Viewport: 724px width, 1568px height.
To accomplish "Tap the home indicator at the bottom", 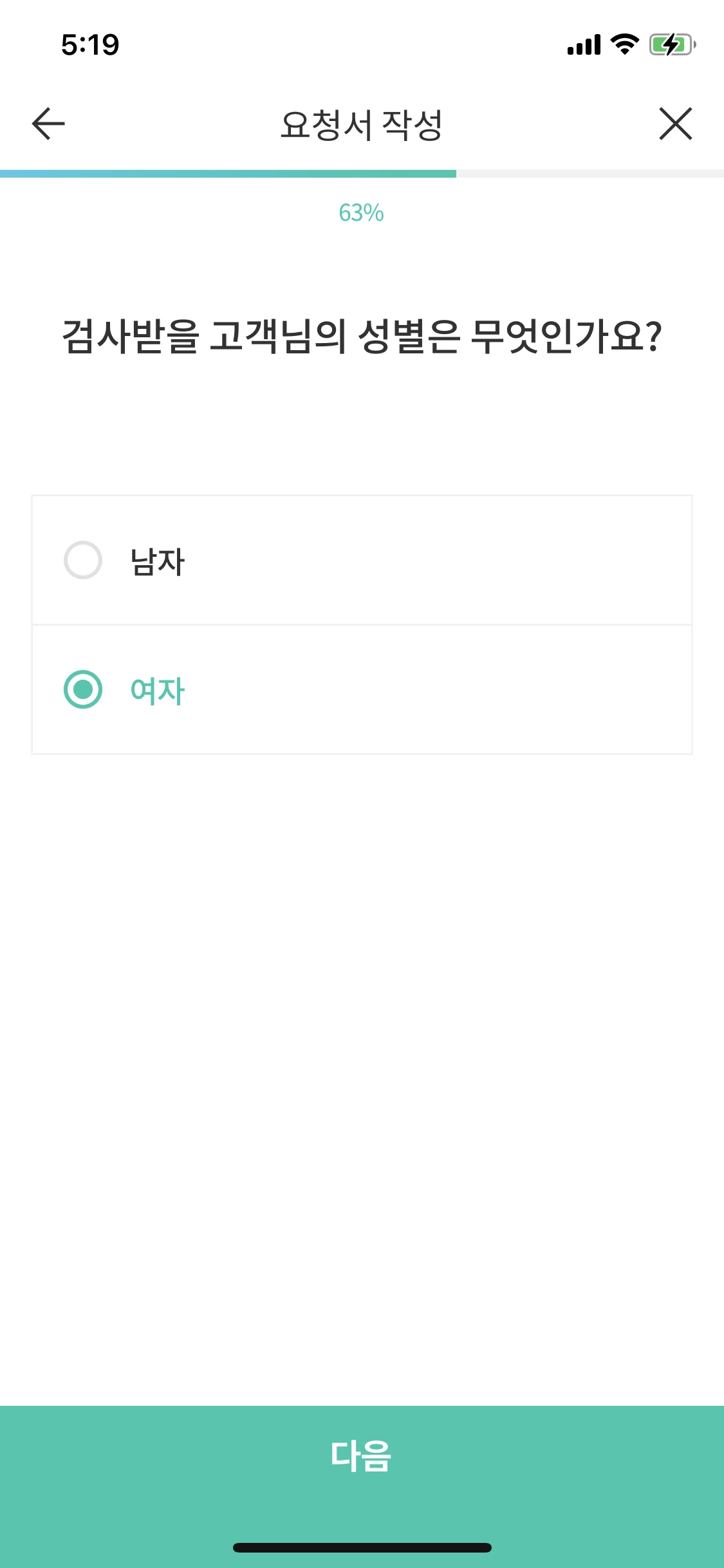I will click(362, 1546).
